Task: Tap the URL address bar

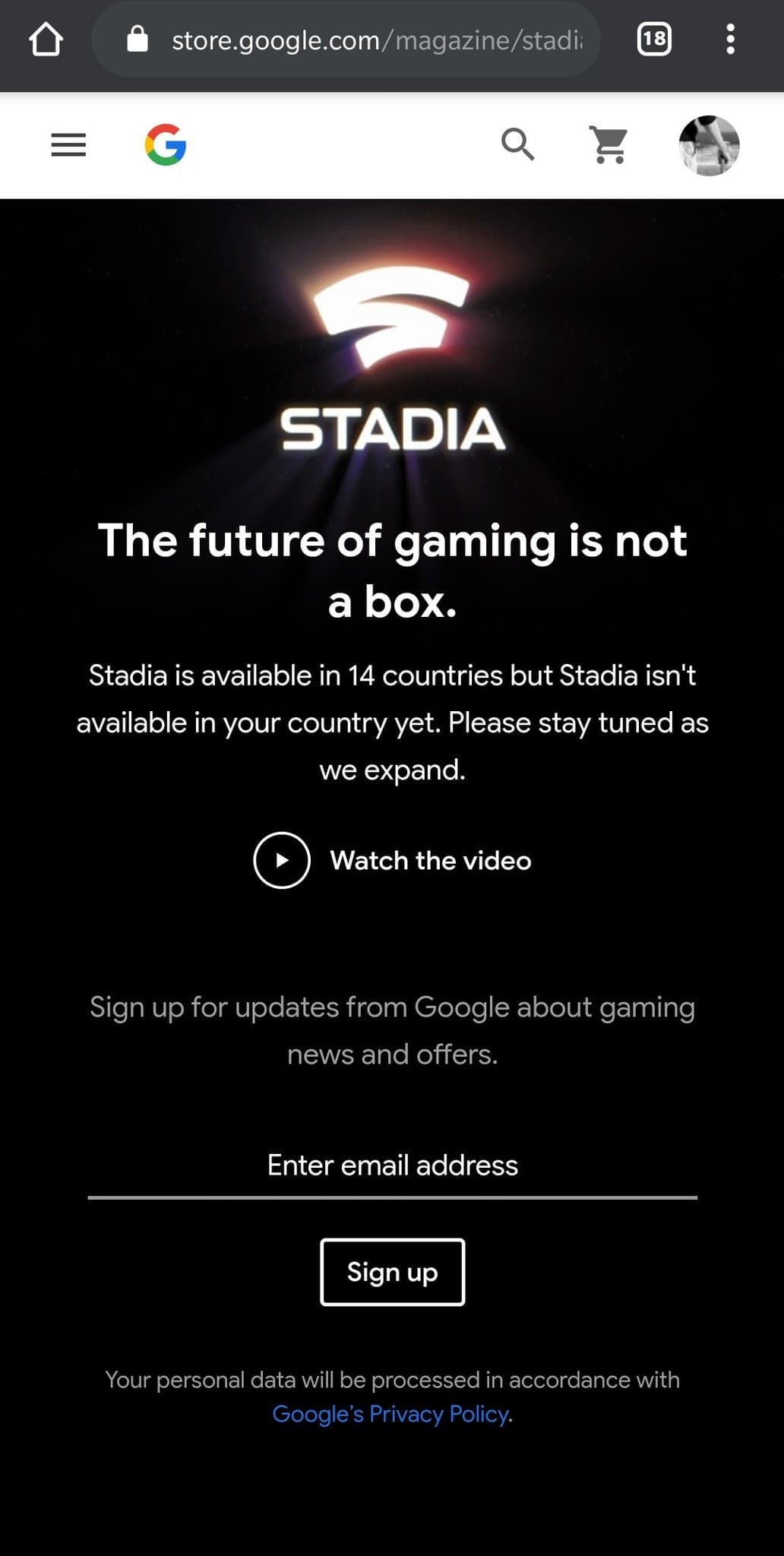Action: pyautogui.click(x=365, y=40)
